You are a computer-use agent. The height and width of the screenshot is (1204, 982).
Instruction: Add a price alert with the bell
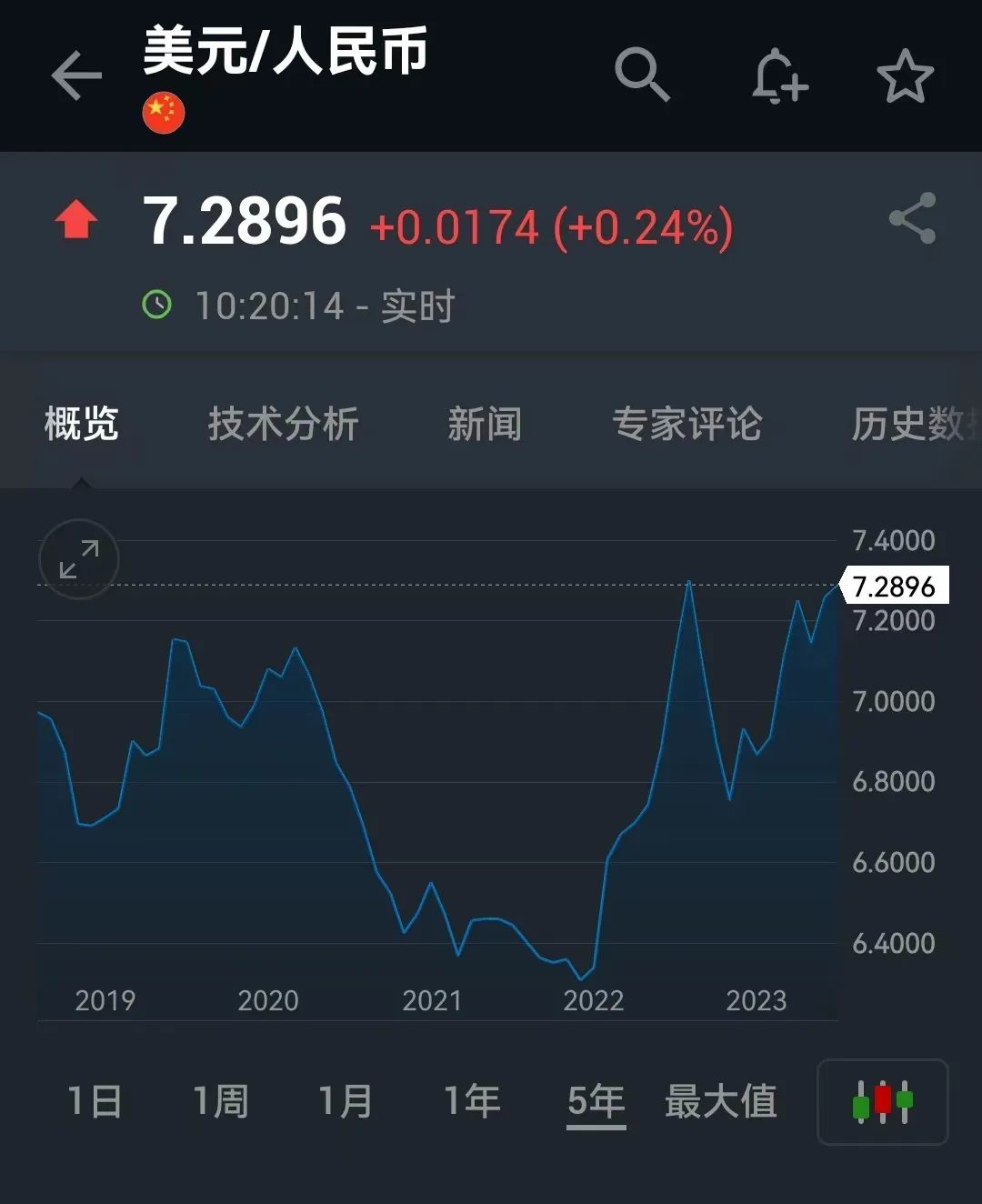(x=779, y=75)
